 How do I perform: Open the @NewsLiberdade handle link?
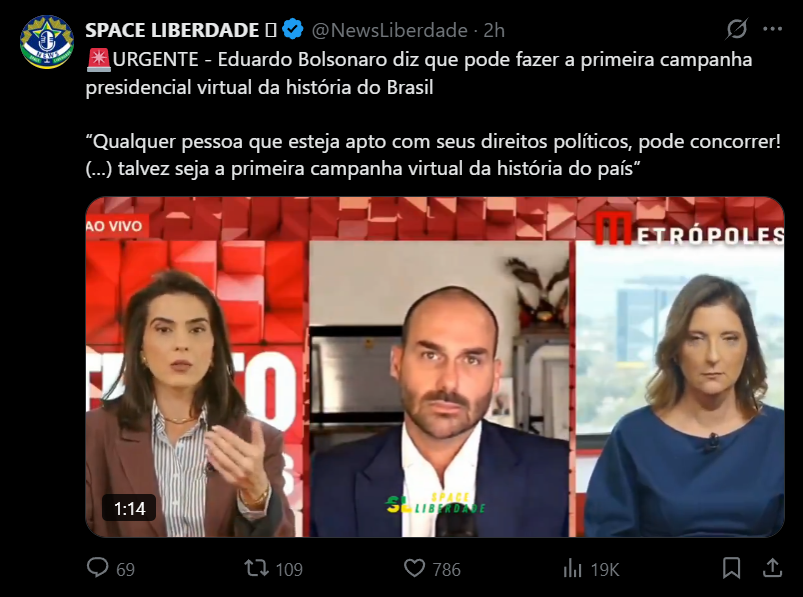(x=391, y=29)
